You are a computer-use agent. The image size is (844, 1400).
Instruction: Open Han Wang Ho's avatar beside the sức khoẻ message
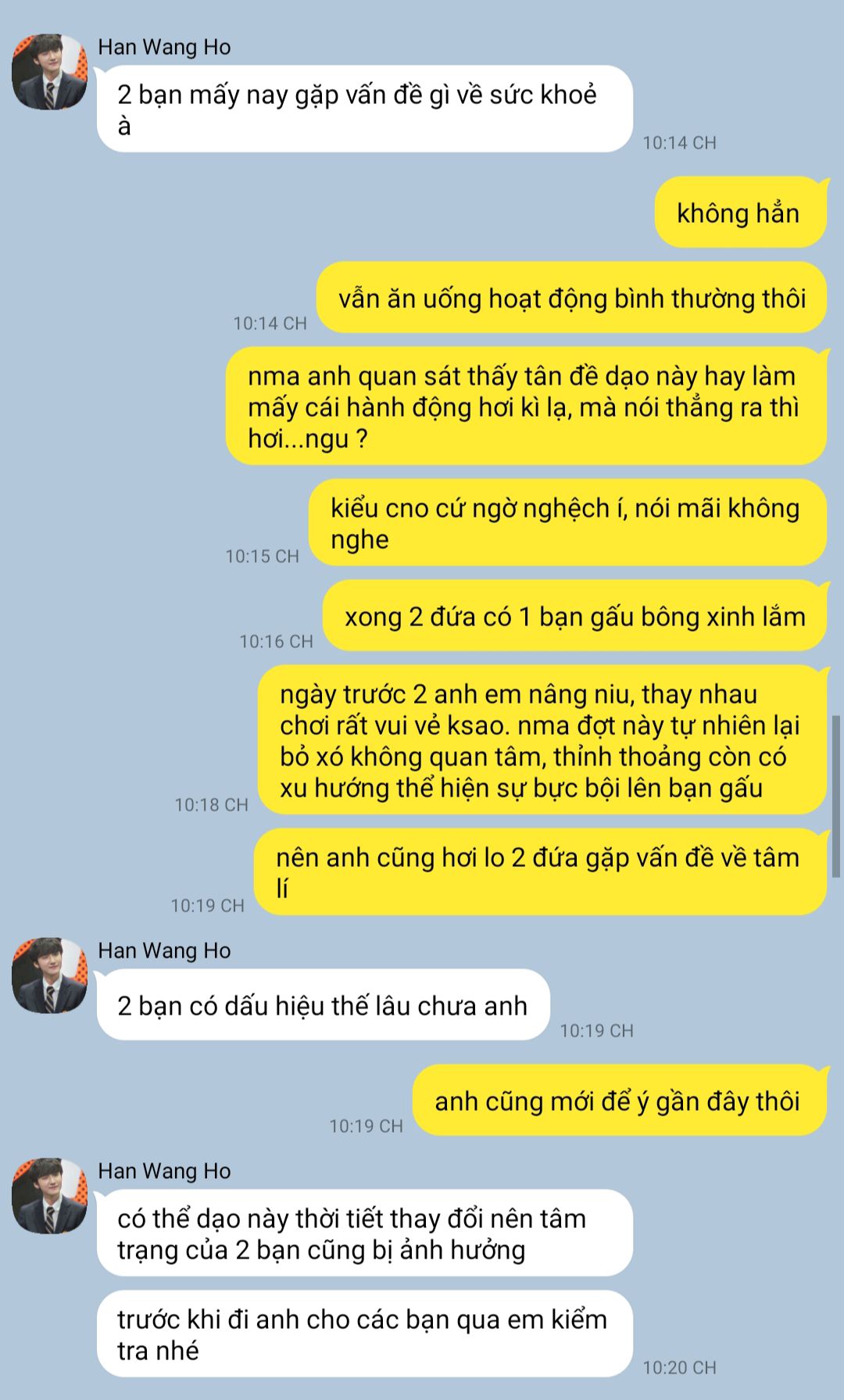click(49, 72)
